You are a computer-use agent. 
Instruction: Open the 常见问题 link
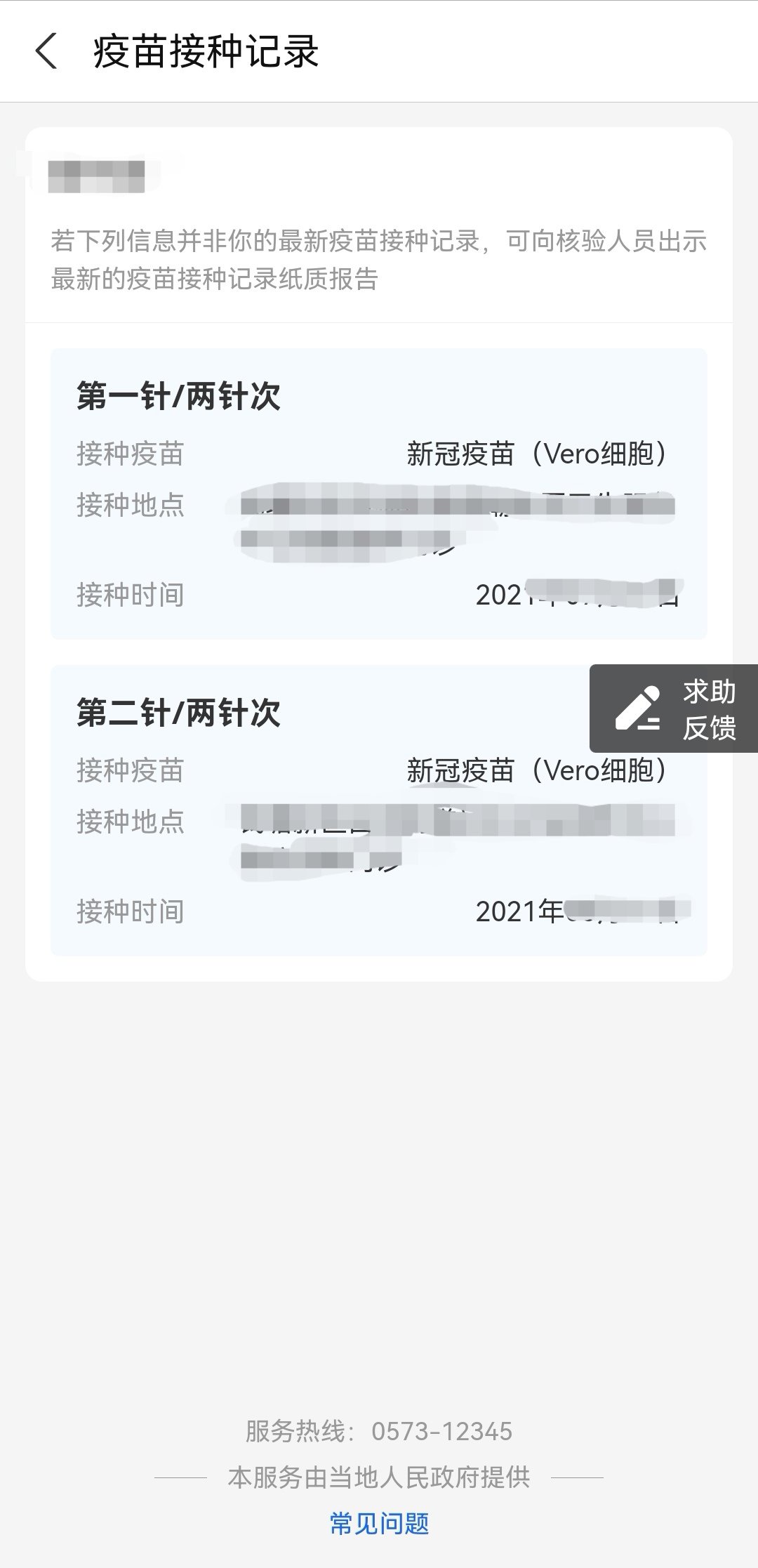[x=379, y=1523]
